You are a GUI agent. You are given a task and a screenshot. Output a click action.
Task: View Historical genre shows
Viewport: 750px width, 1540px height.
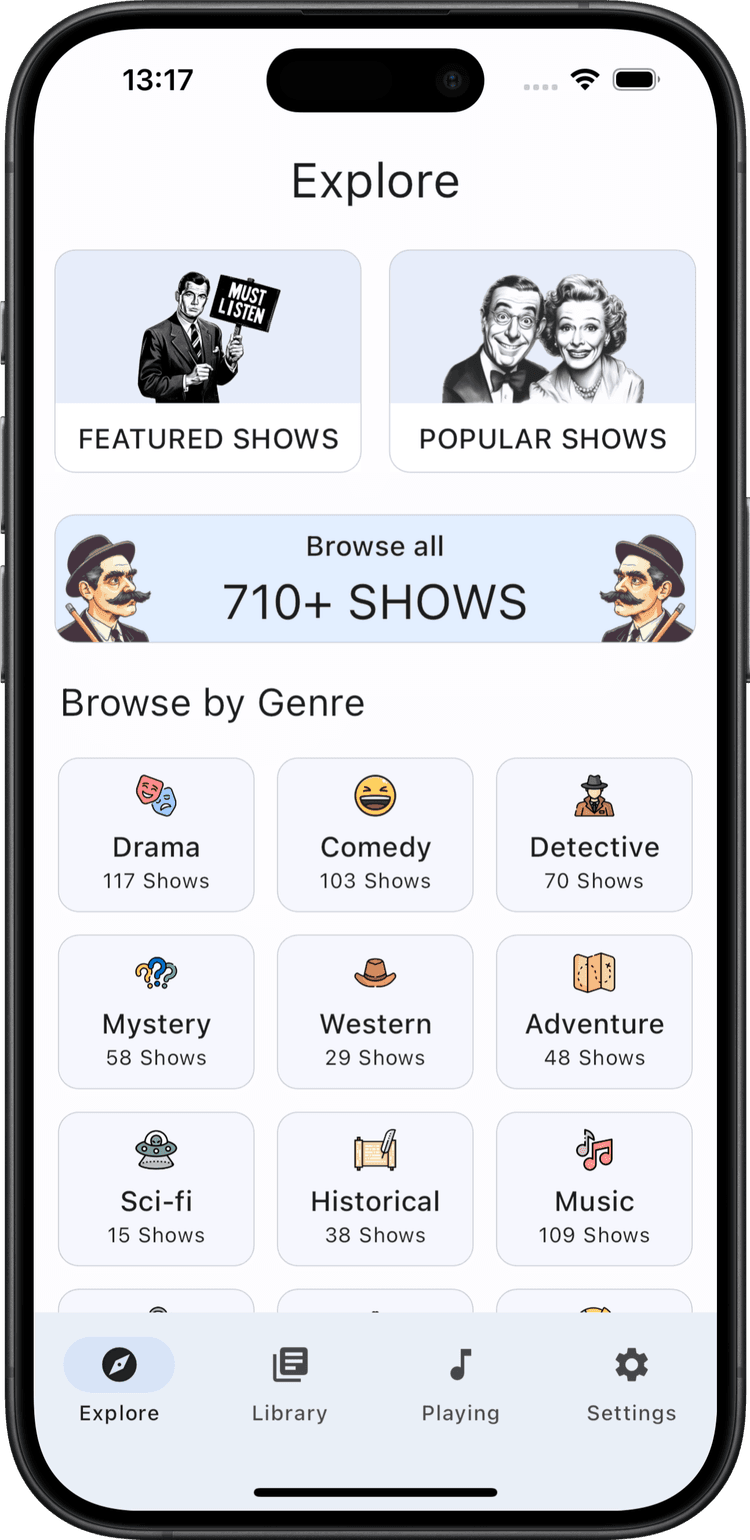375,1189
